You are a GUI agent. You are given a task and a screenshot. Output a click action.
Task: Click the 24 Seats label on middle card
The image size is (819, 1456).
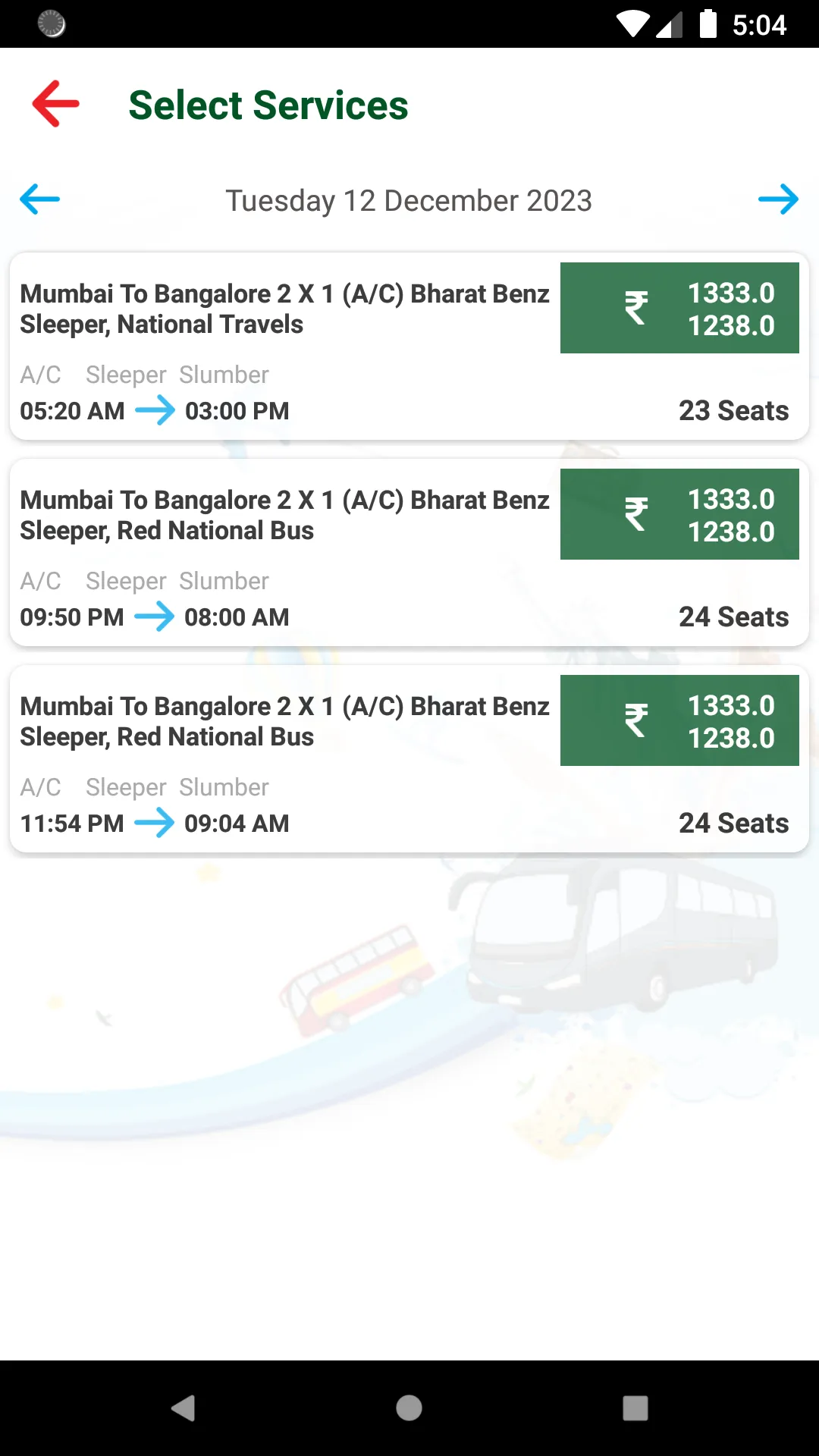point(733,617)
